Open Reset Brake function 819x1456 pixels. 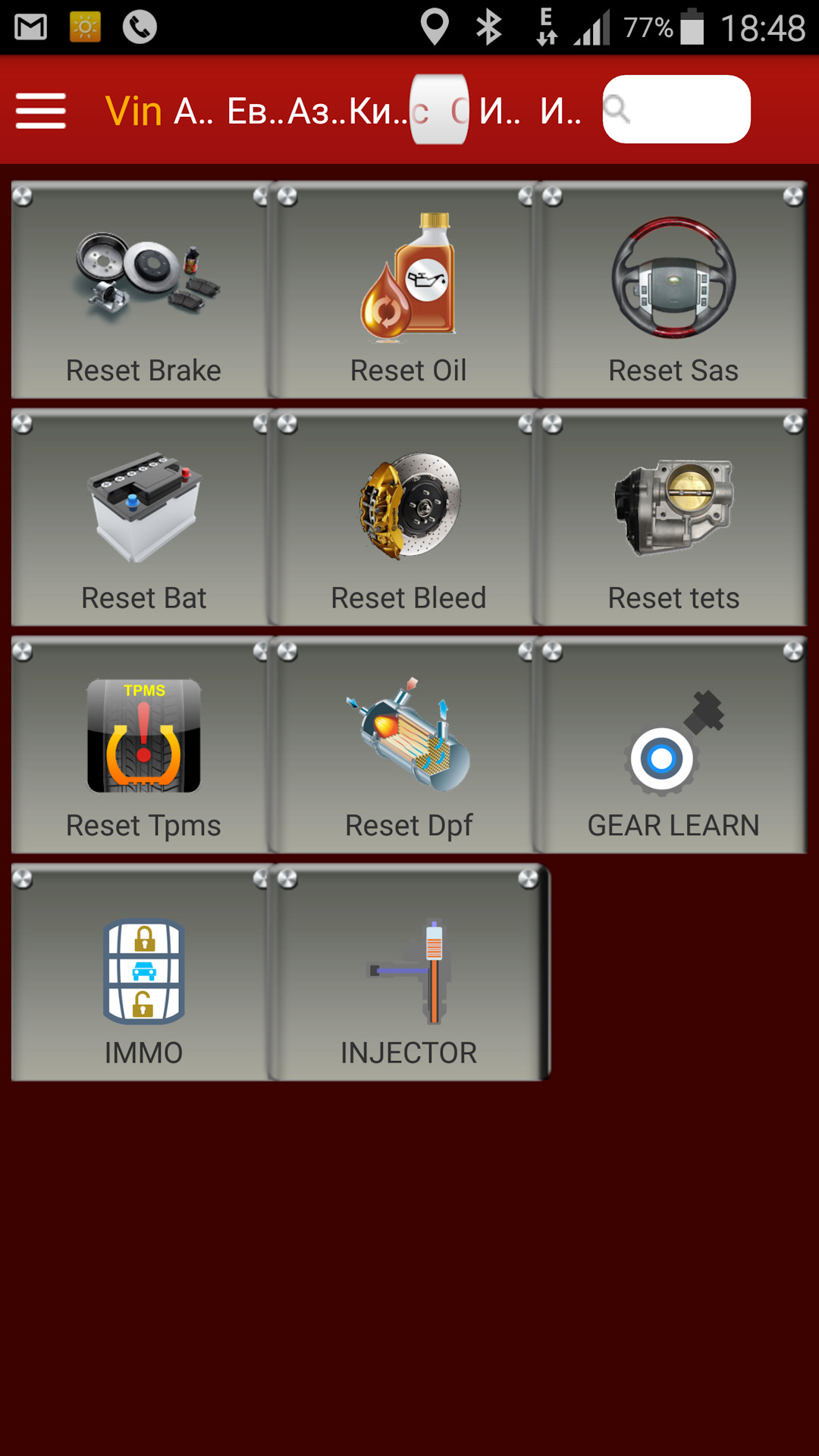[x=143, y=290]
